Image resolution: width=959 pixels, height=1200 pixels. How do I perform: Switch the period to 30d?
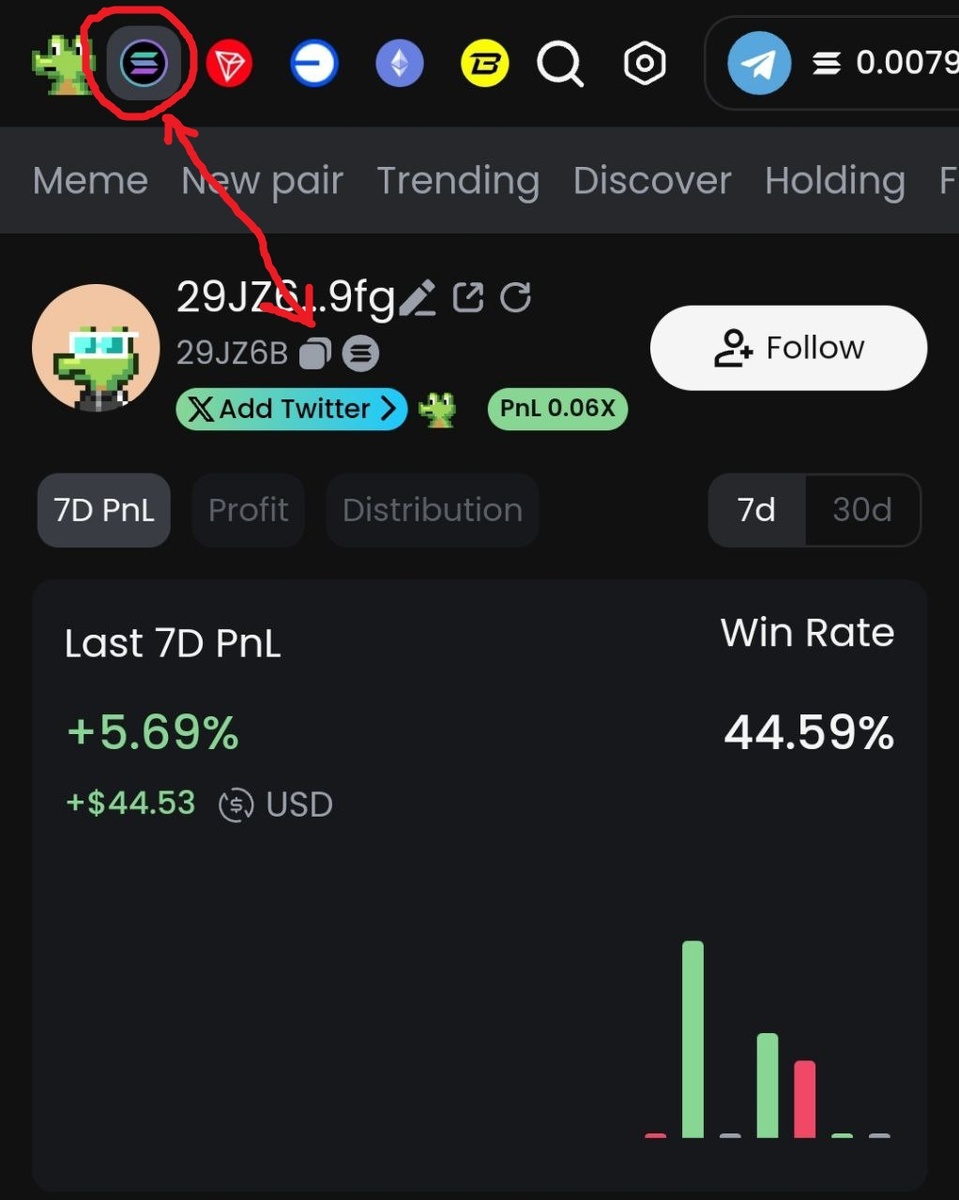[862, 510]
